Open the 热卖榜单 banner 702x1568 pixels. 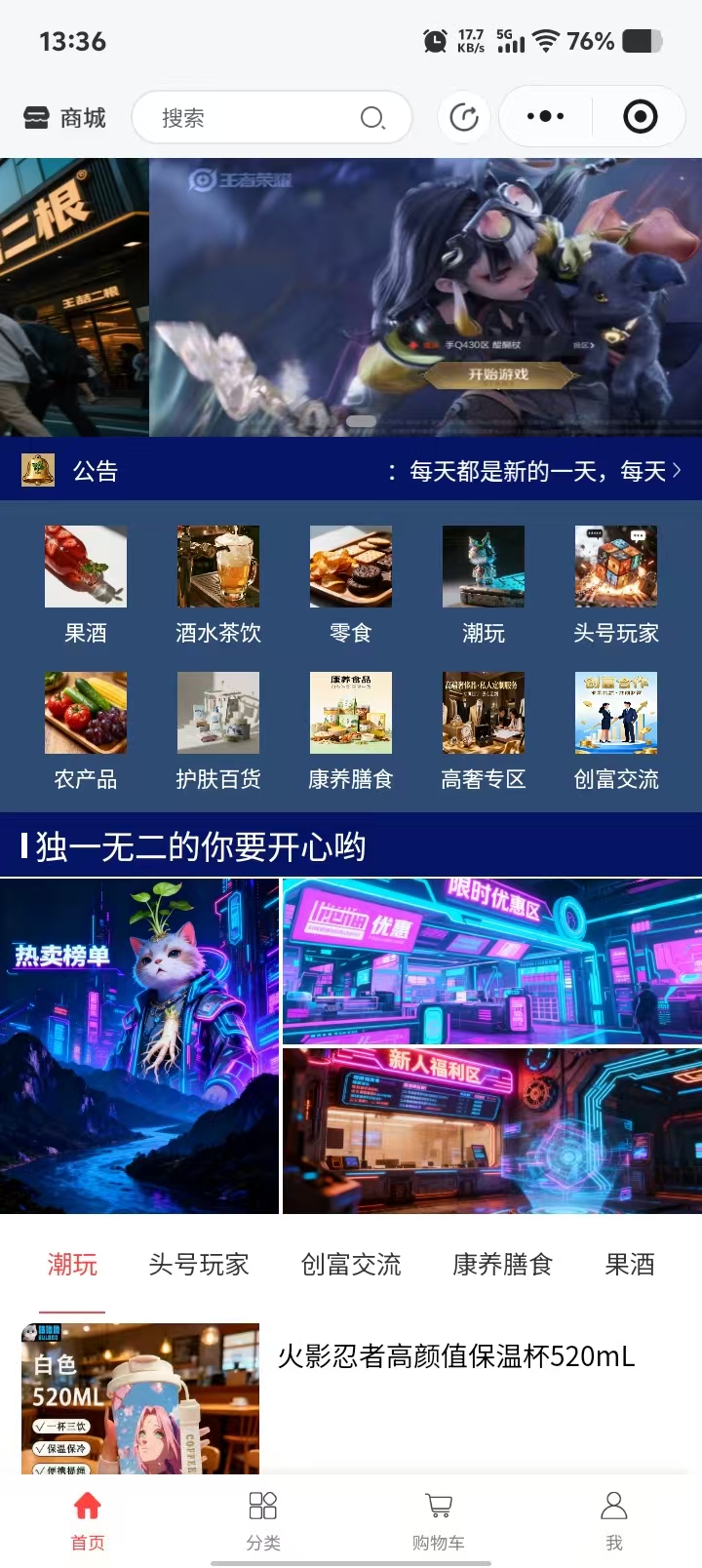point(139,1045)
